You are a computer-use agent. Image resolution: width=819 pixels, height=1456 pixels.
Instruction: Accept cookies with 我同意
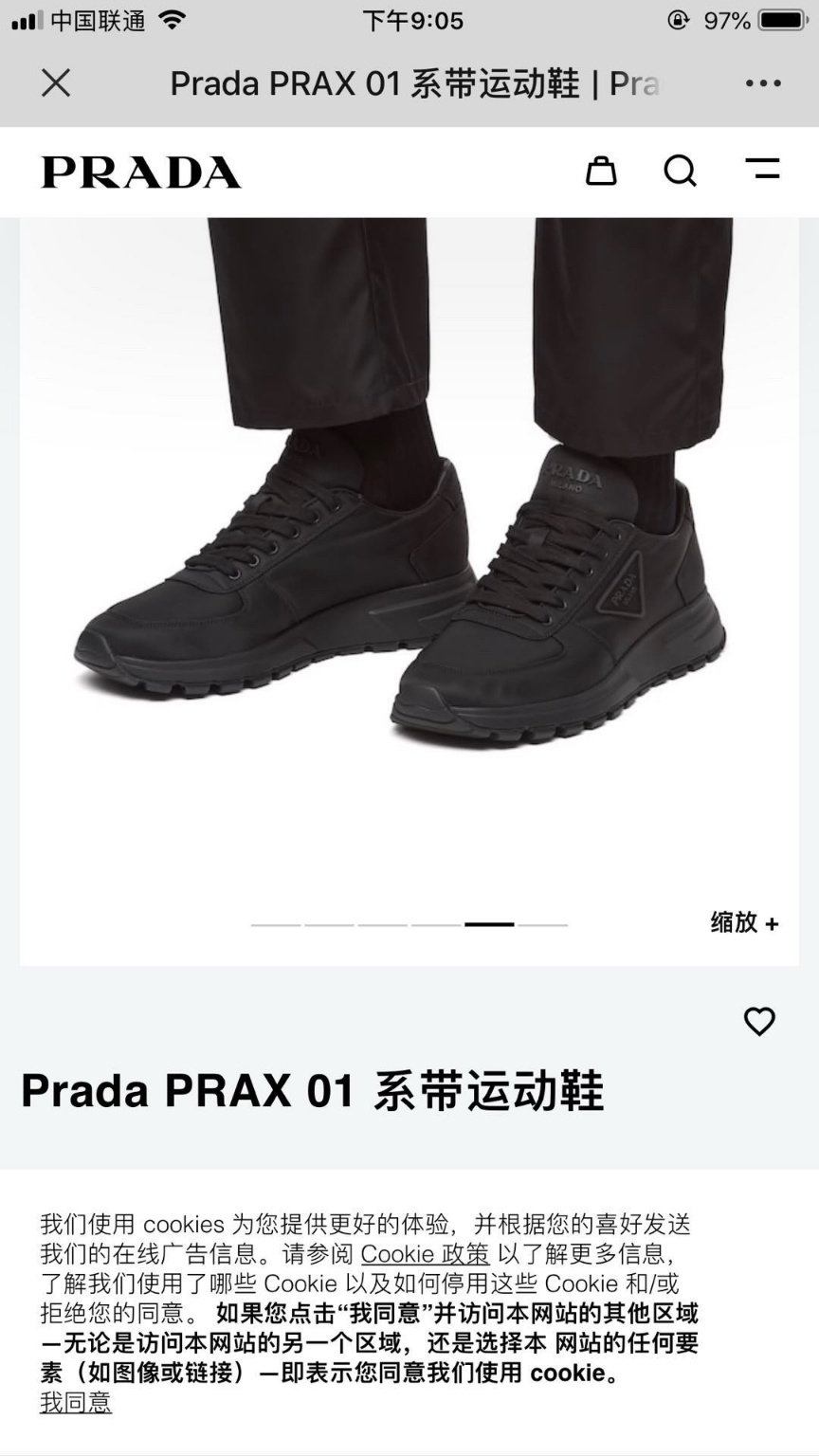coord(76,1402)
